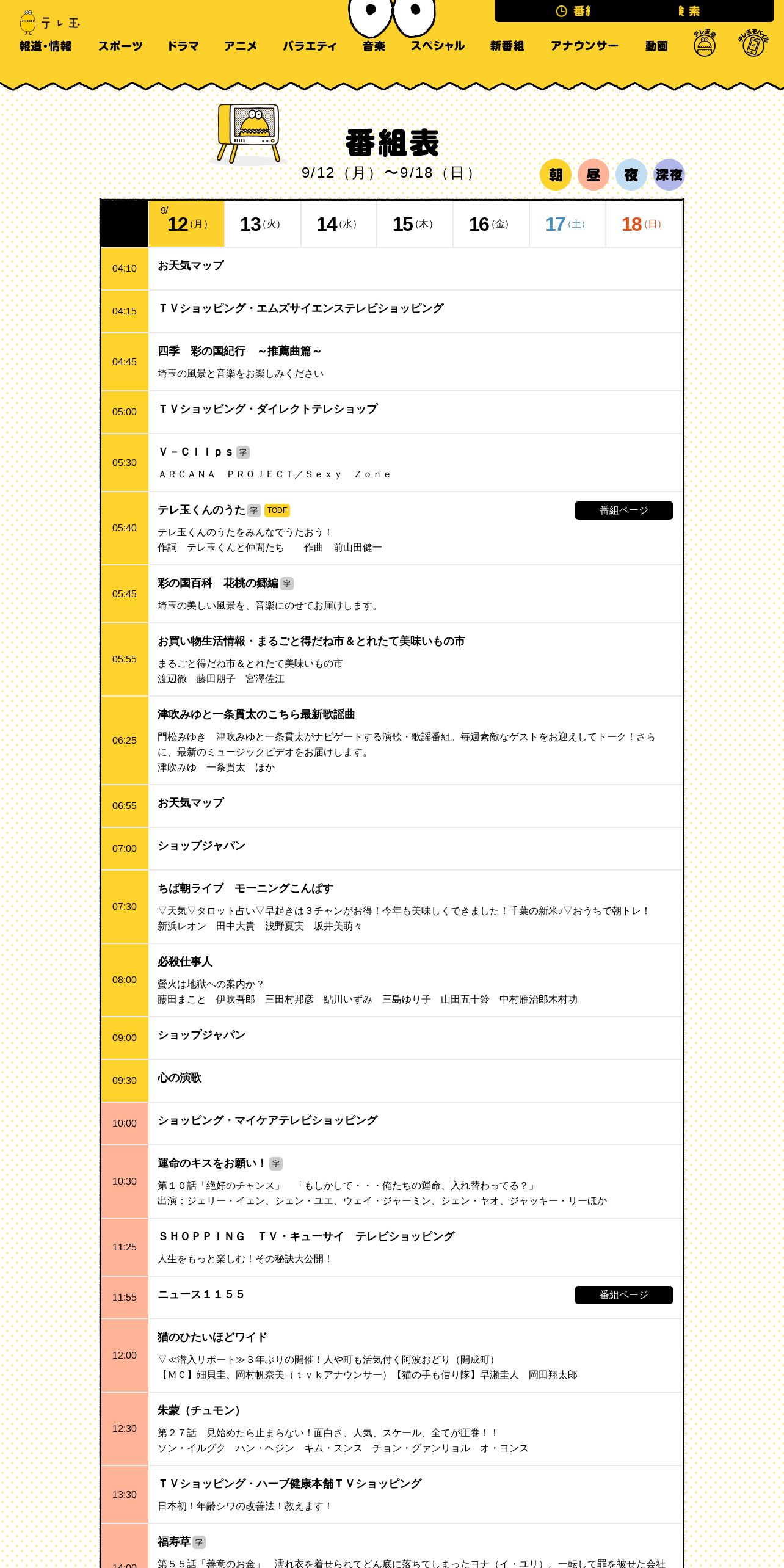Jump to the 朝 time slot
This screenshot has width=784, height=1568.
(556, 175)
